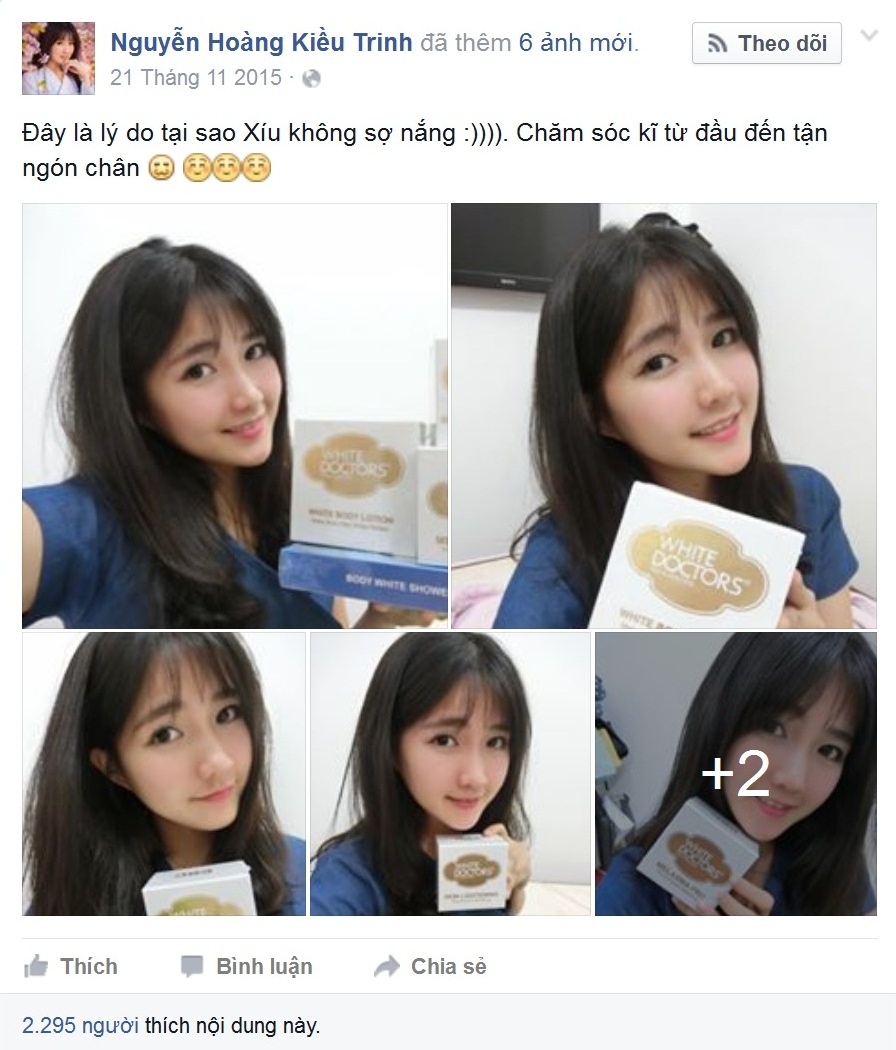Open the bottom-left photo tile
The image size is (896, 1050).
(164, 773)
